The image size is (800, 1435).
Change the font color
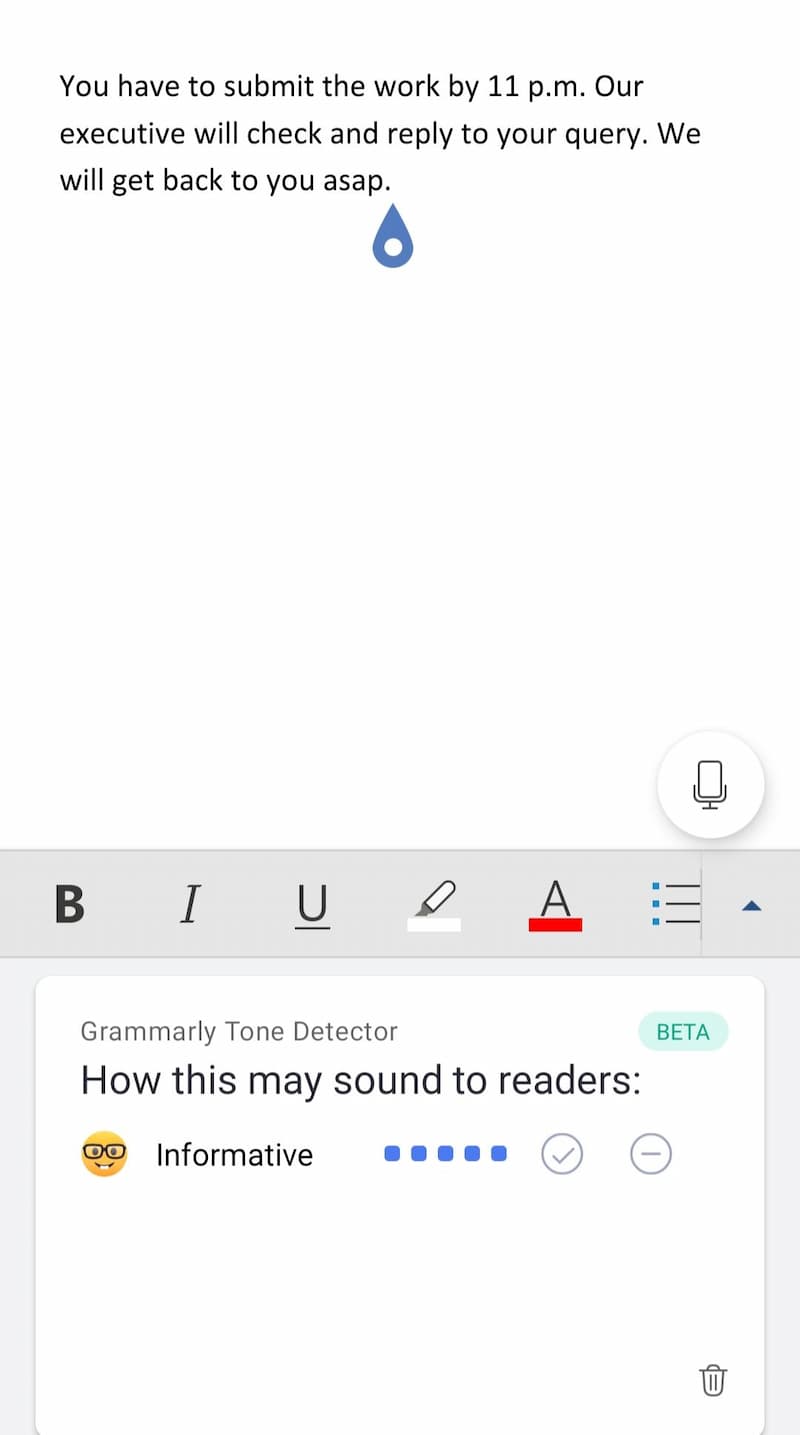click(555, 905)
